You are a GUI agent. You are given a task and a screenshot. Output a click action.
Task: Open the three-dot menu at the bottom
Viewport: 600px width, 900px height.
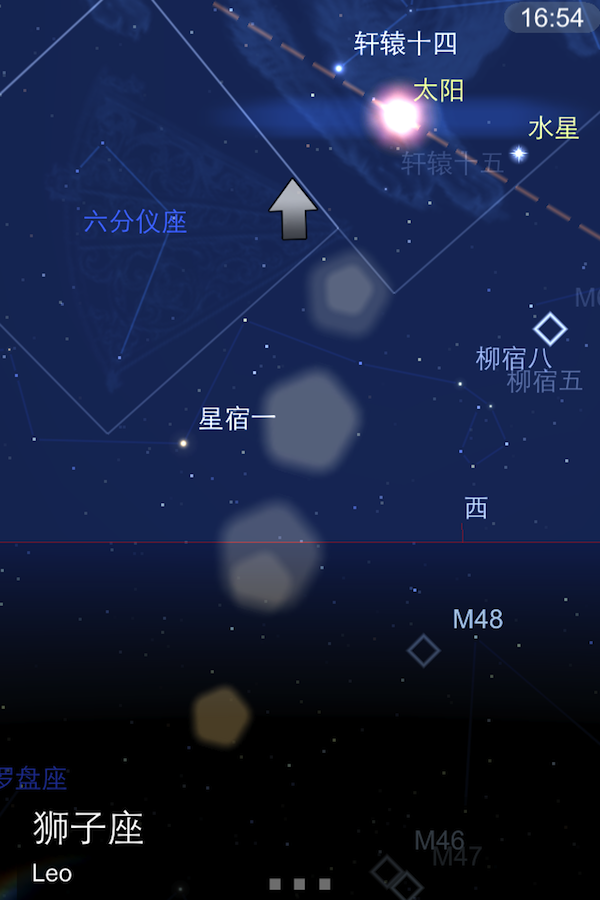299,884
